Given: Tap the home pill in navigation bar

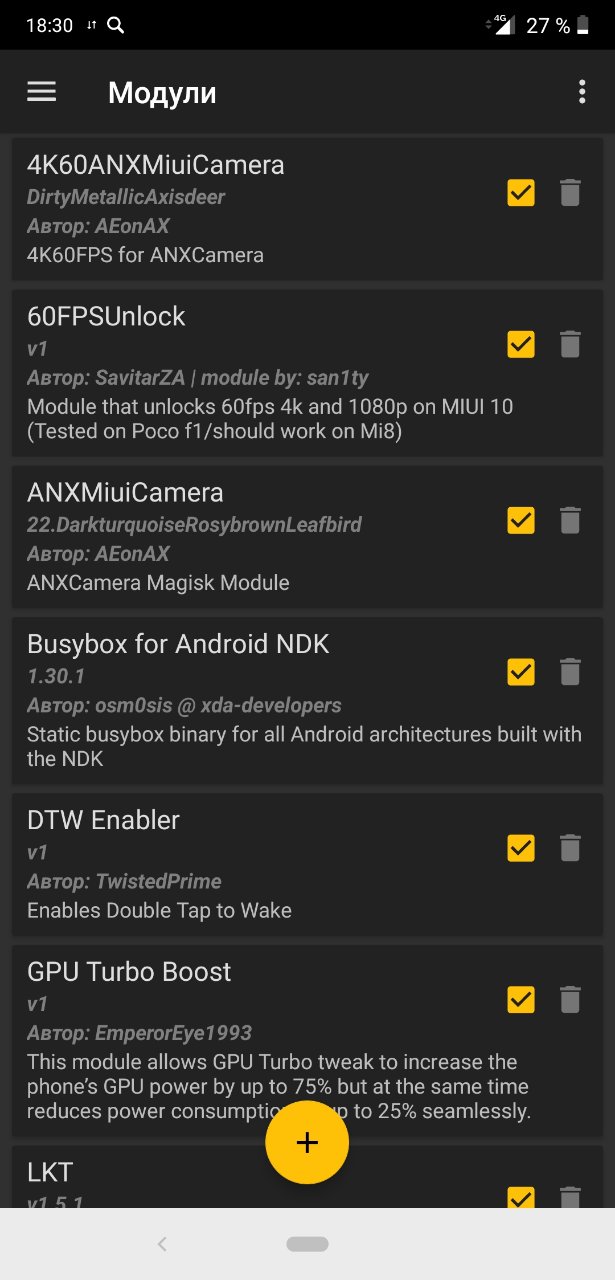Looking at the screenshot, I should coord(307,1244).
